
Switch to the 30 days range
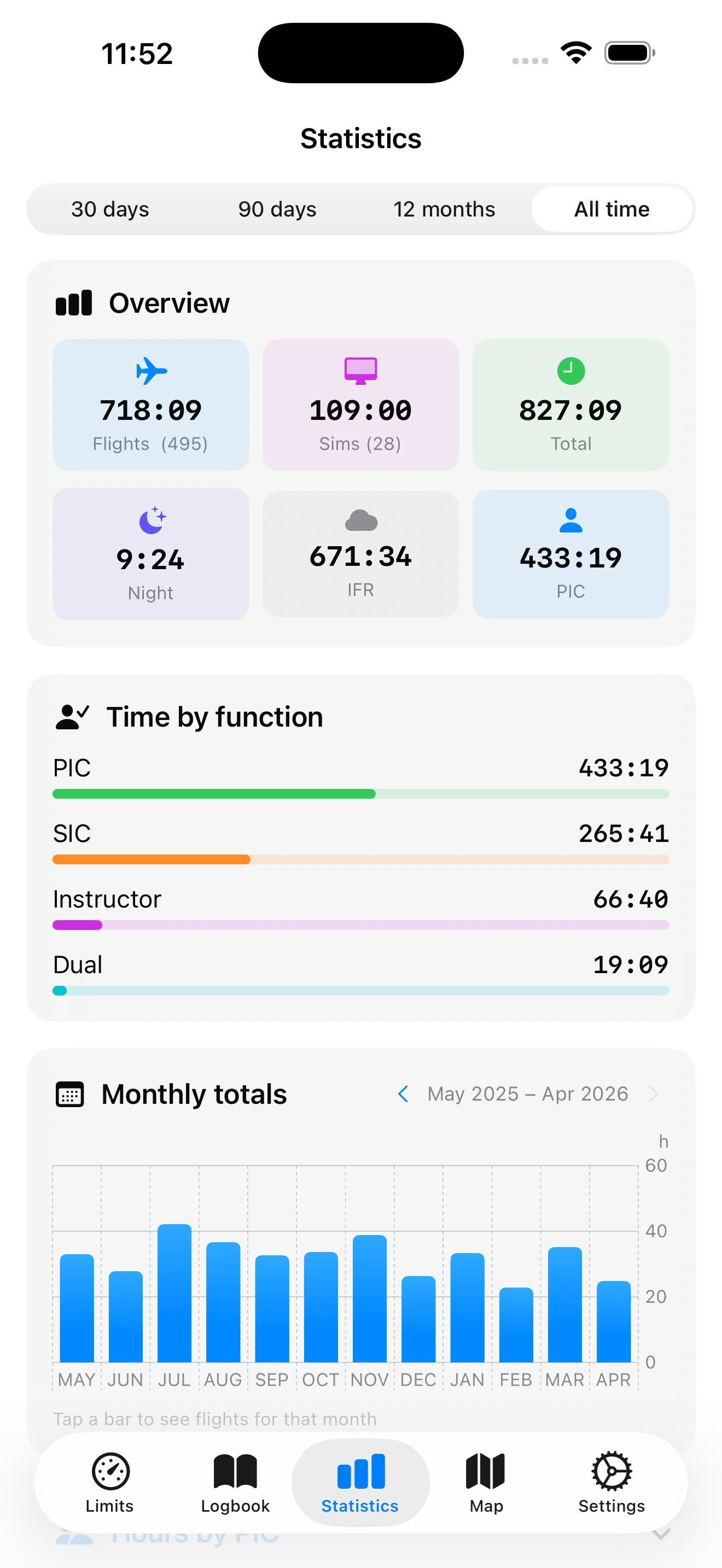coord(110,209)
